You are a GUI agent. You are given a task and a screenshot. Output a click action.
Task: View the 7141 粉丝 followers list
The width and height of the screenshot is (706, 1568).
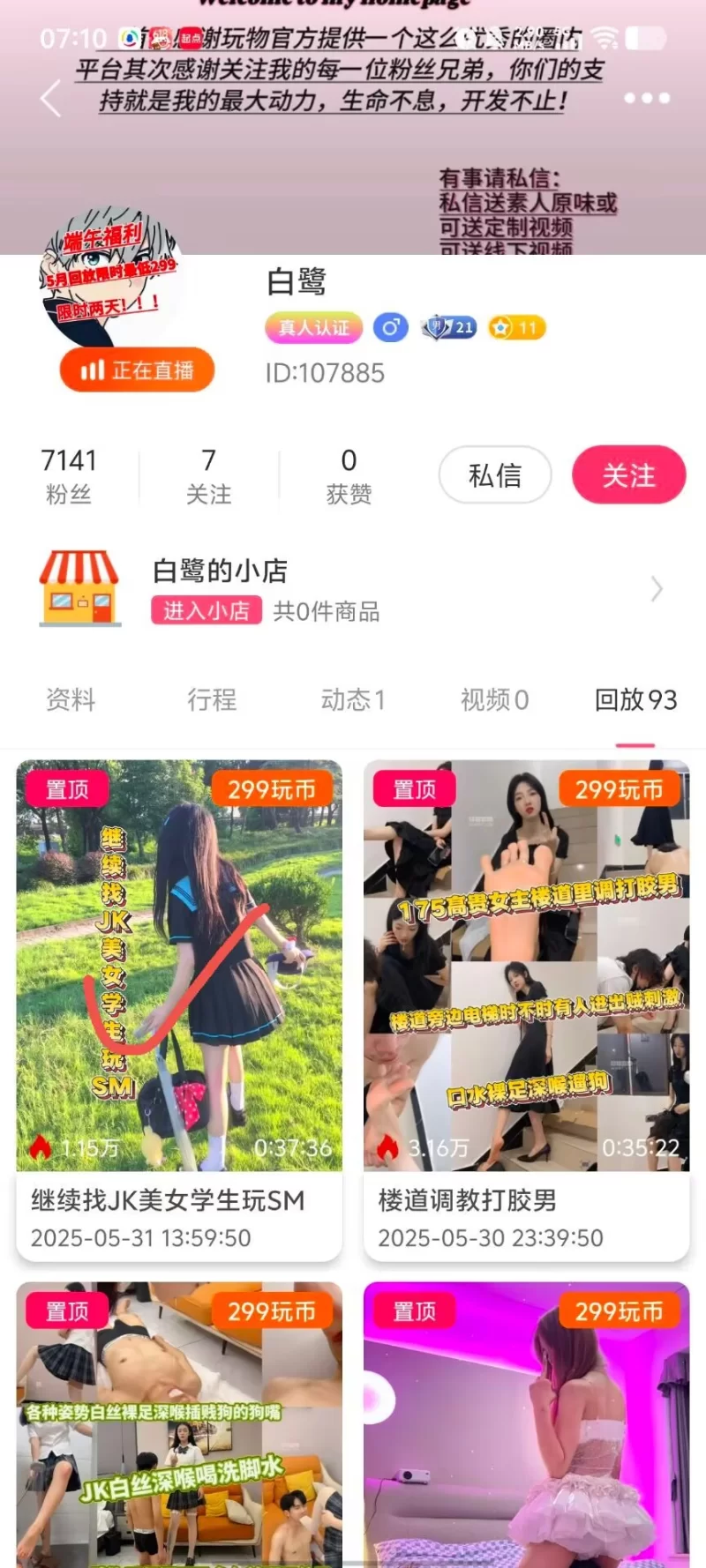pos(69,475)
